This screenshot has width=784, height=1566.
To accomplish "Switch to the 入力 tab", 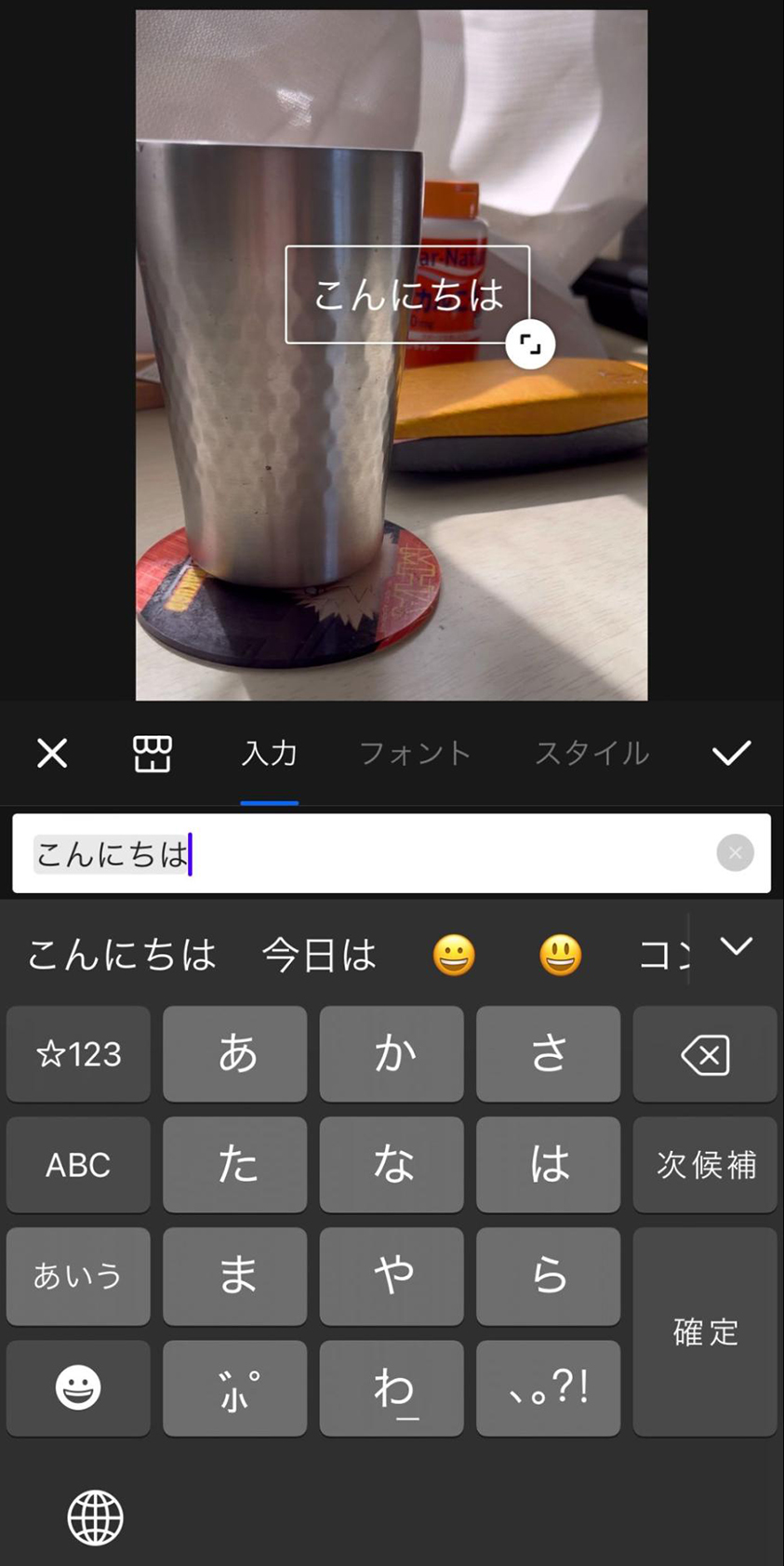I will tap(269, 753).
